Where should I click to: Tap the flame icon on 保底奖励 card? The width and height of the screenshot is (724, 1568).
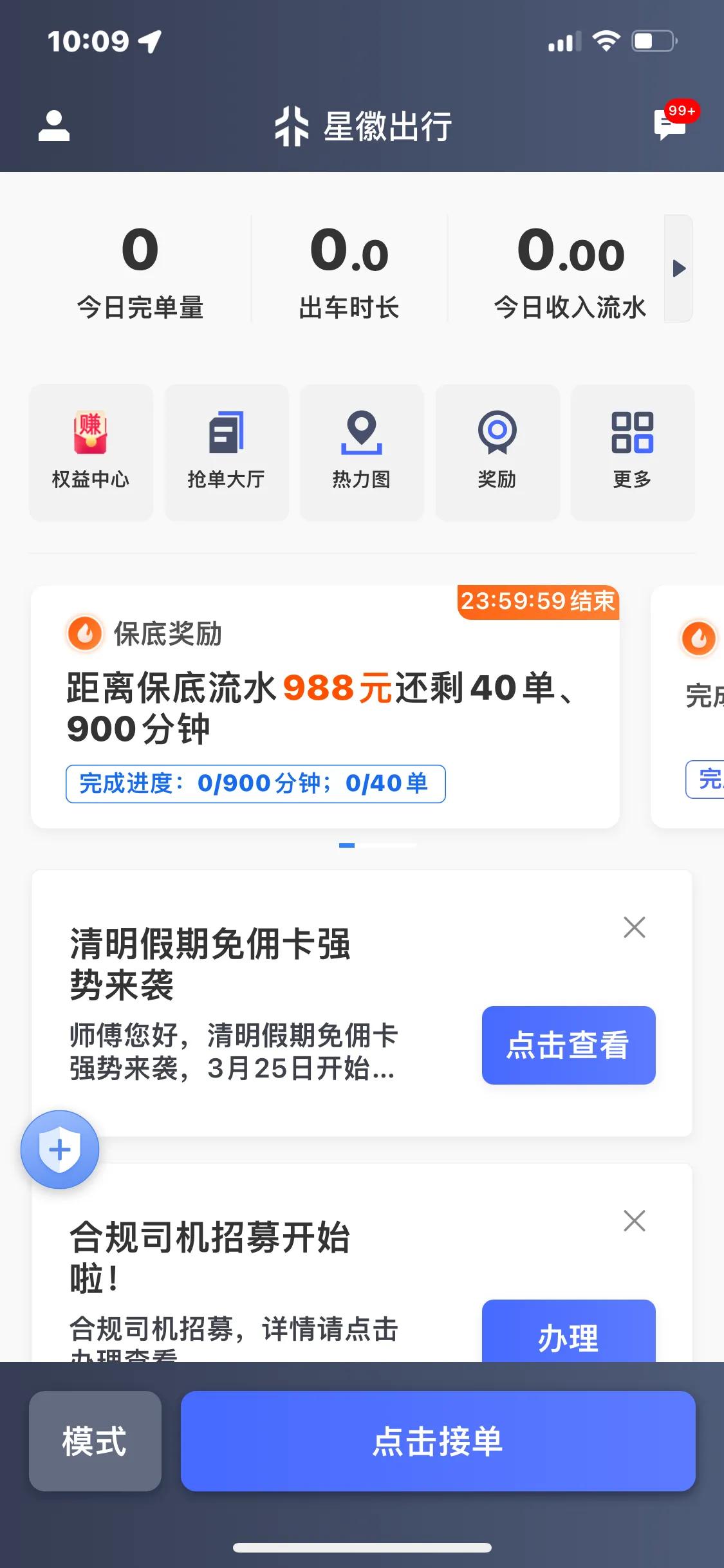[84, 634]
